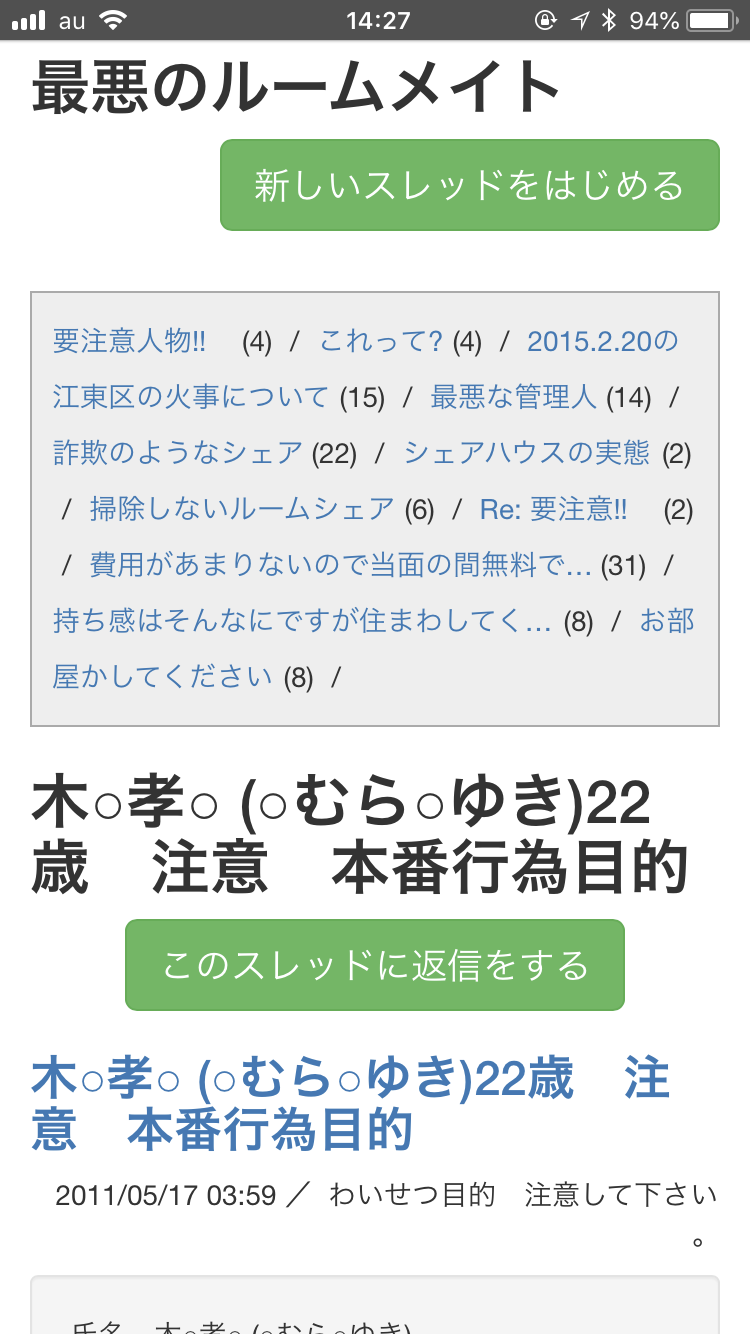
Task: Open the blue 木○孝○ 22歳 post title link
Action: click(x=350, y=1105)
